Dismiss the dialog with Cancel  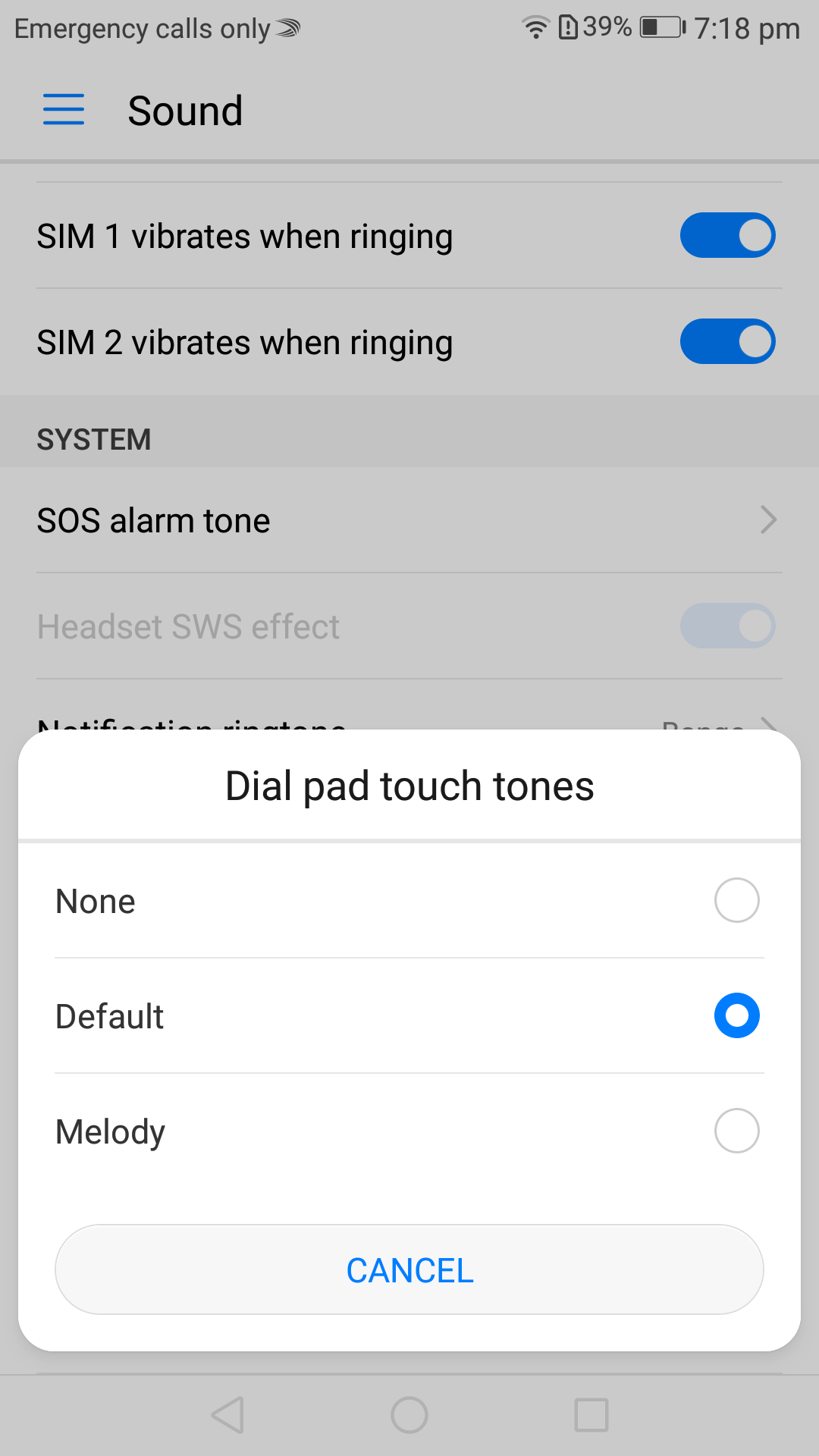click(x=409, y=1269)
